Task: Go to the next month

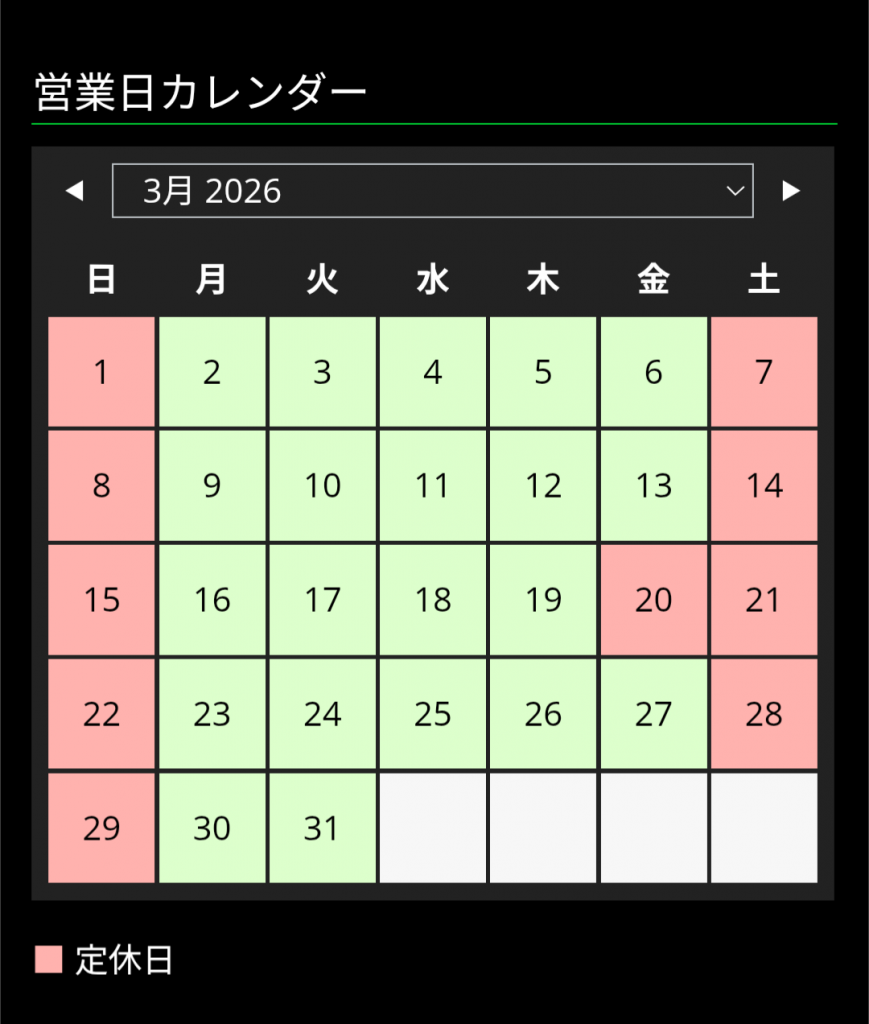Action: pos(791,191)
